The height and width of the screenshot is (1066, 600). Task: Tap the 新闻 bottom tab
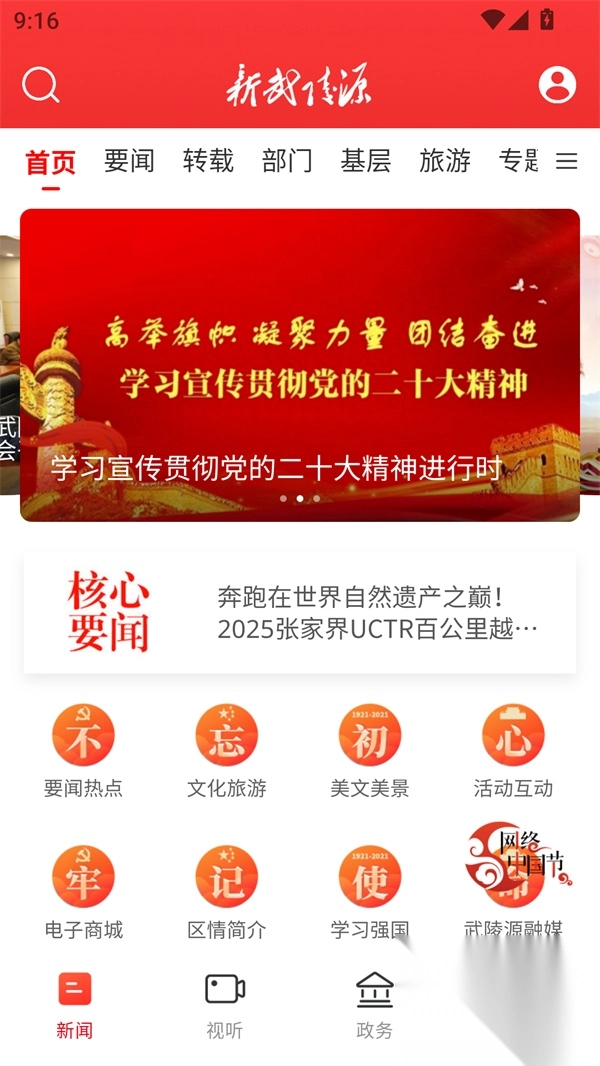coord(75,1003)
